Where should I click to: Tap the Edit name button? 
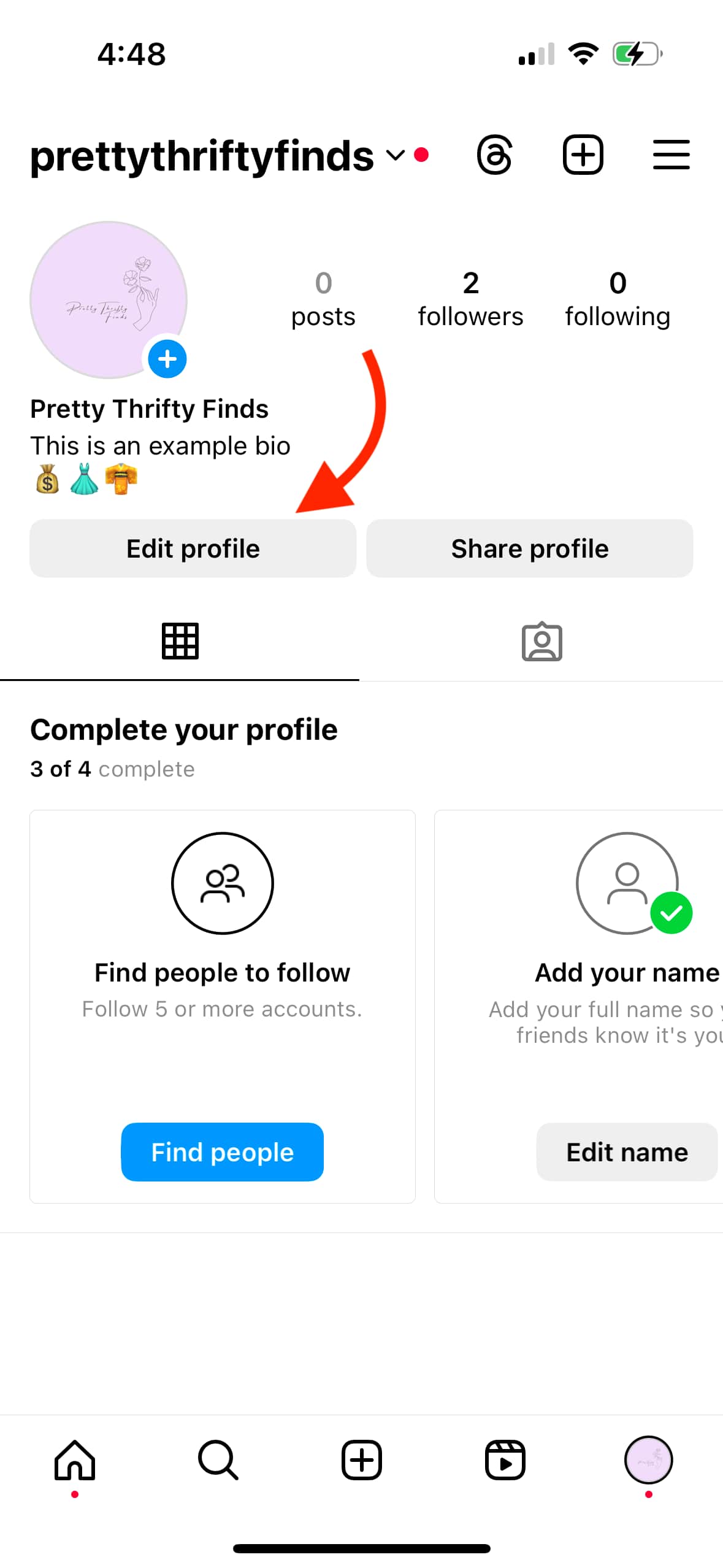pos(626,1151)
